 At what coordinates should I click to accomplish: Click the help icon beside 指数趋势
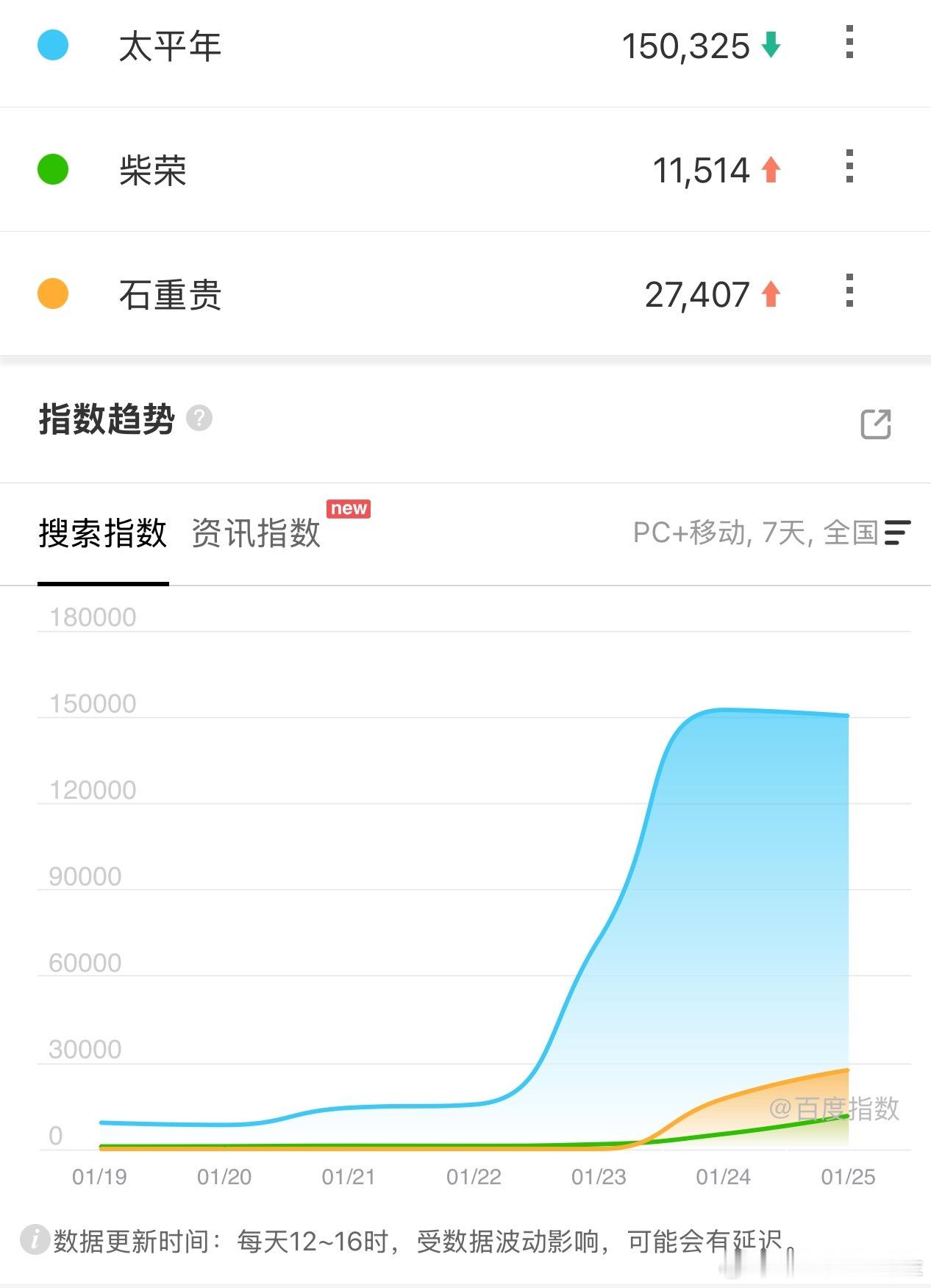[199, 418]
